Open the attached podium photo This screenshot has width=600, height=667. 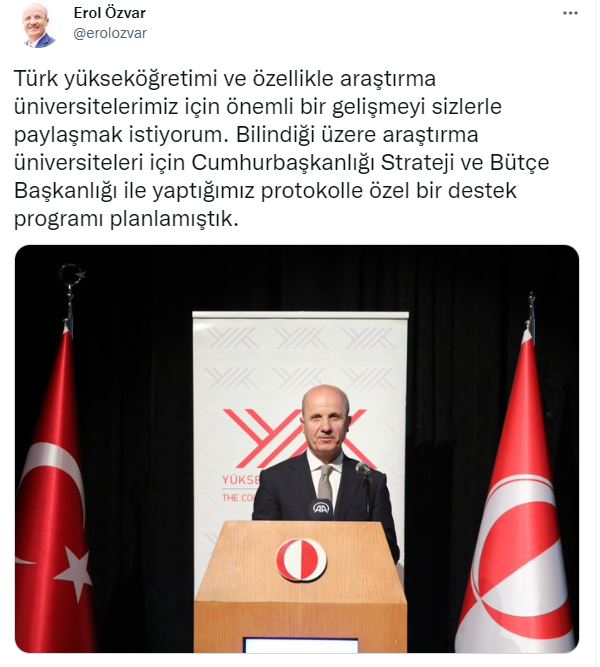coord(297,450)
